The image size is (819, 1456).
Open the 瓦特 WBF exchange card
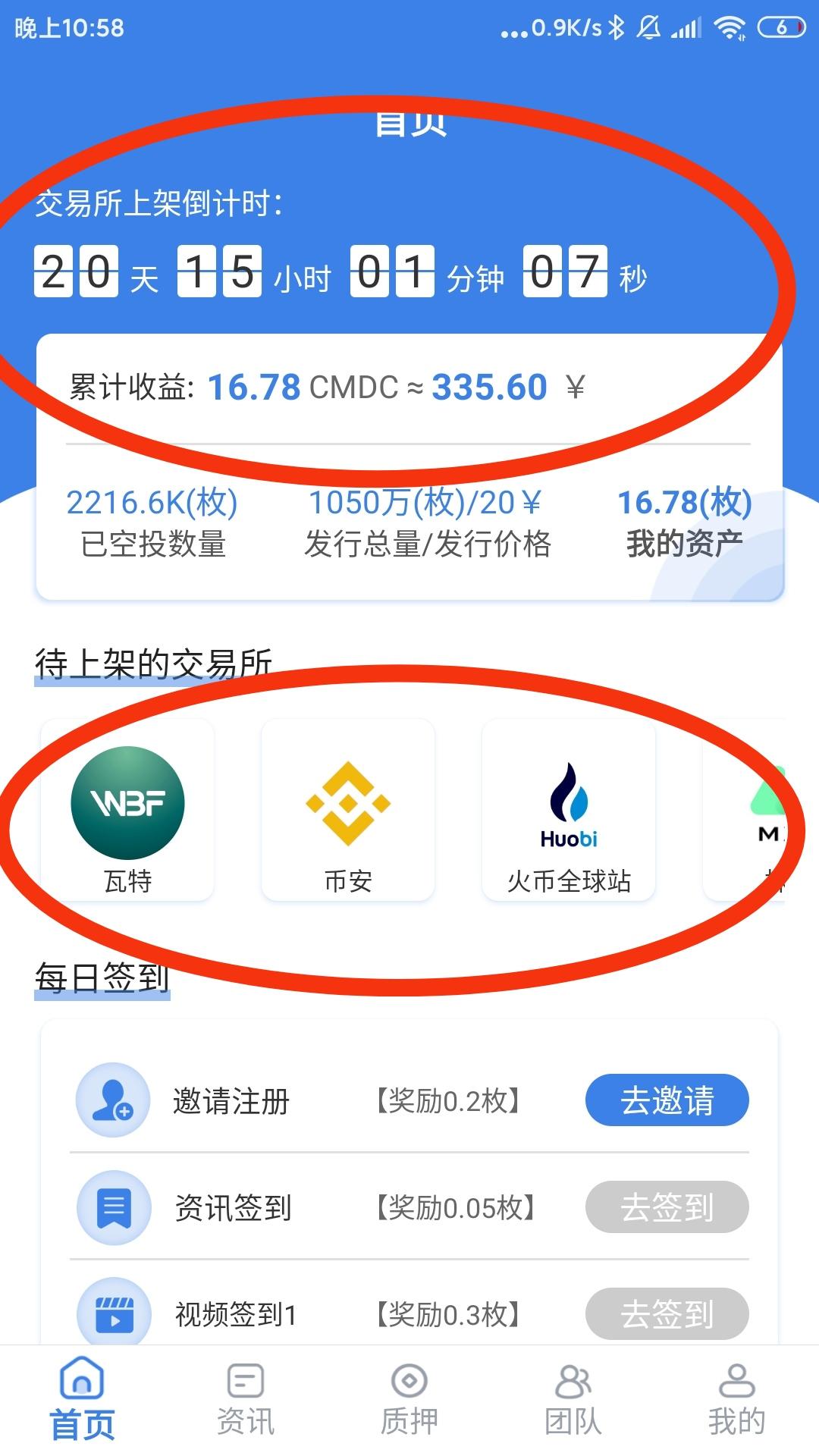click(x=127, y=810)
